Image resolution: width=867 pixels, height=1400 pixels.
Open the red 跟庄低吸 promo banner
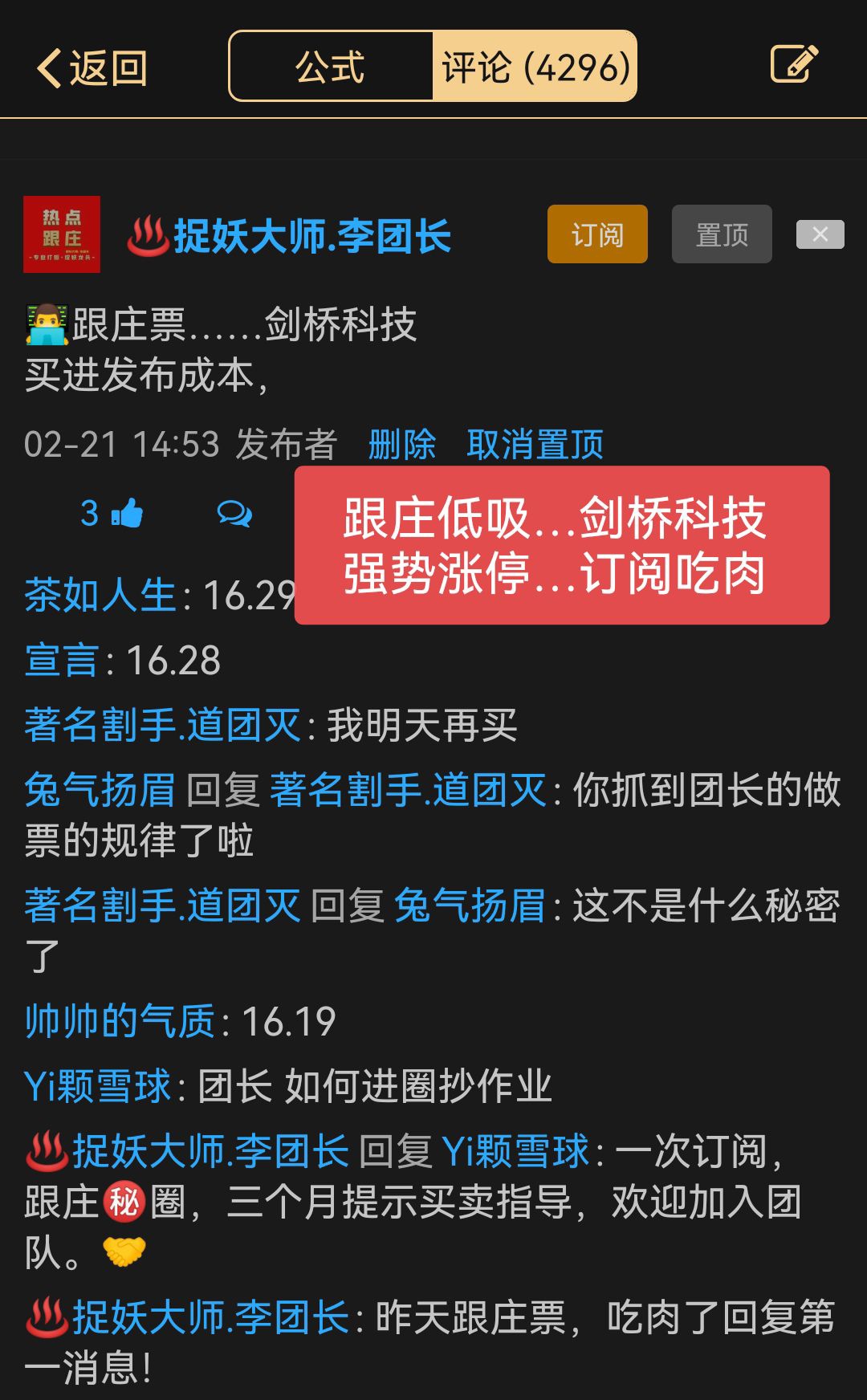coord(562,545)
